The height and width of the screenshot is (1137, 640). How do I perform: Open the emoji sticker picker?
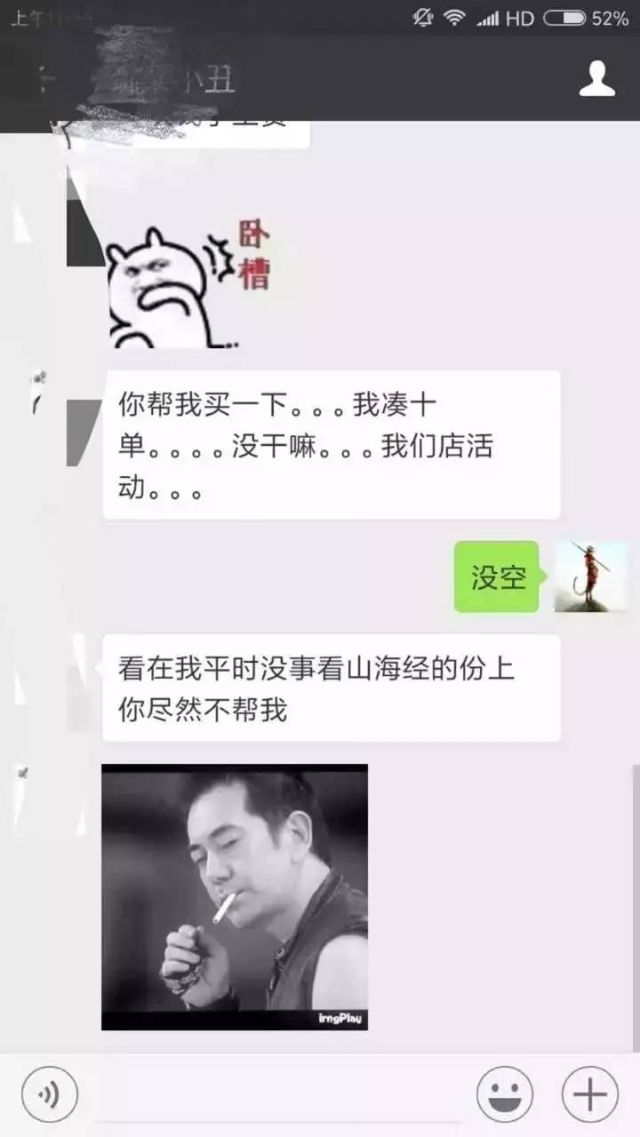(504, 1095)
